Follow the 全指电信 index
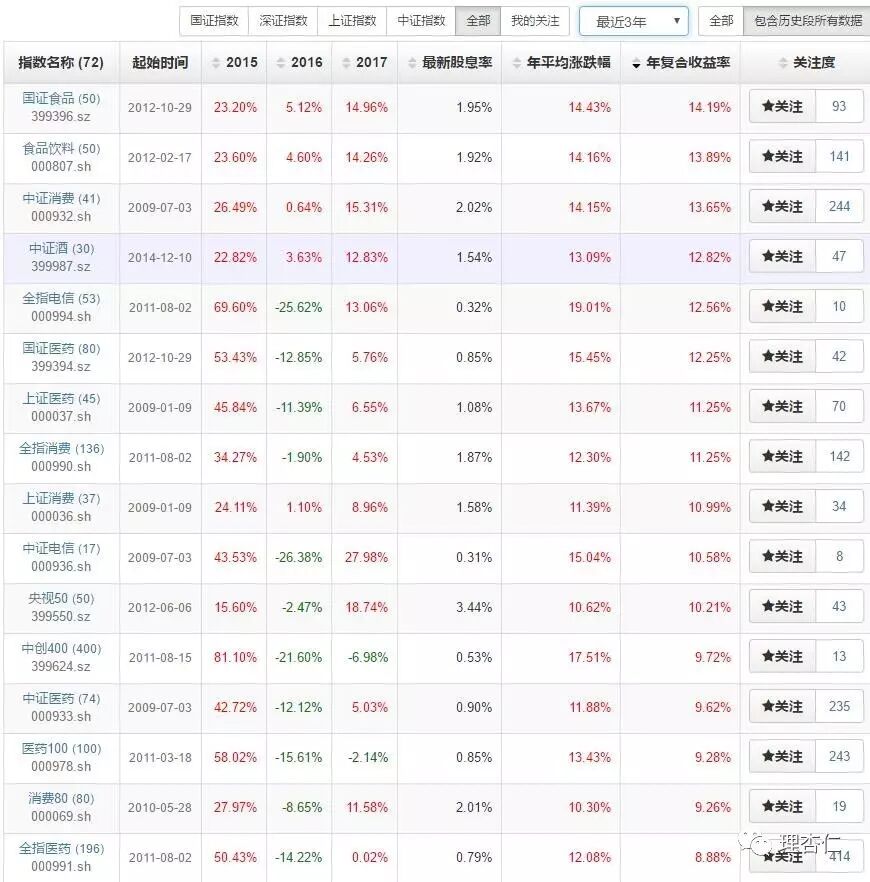 click(782, 307)
